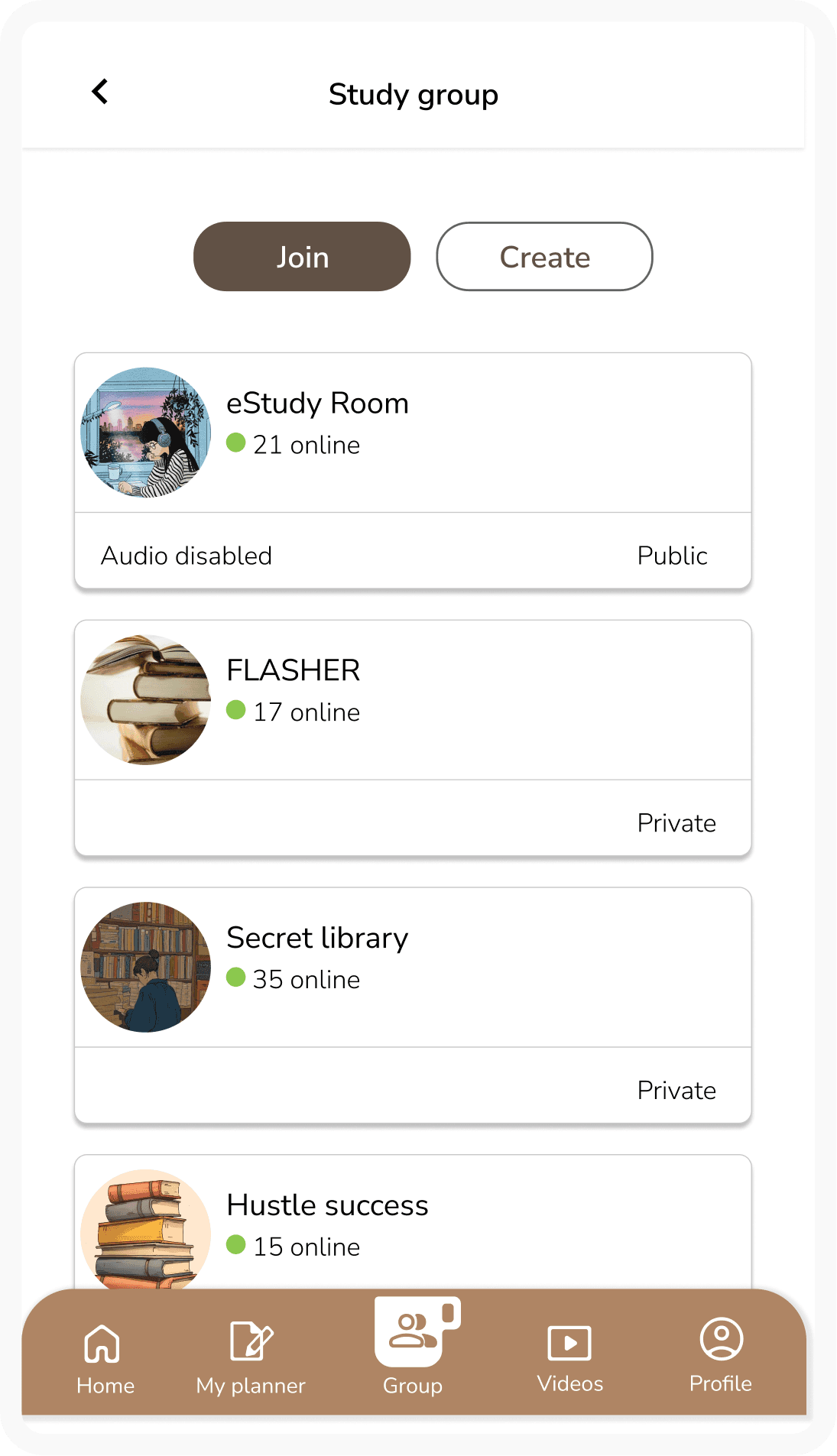
Task: Switch to the Create segment
Action: pos(544,257)
